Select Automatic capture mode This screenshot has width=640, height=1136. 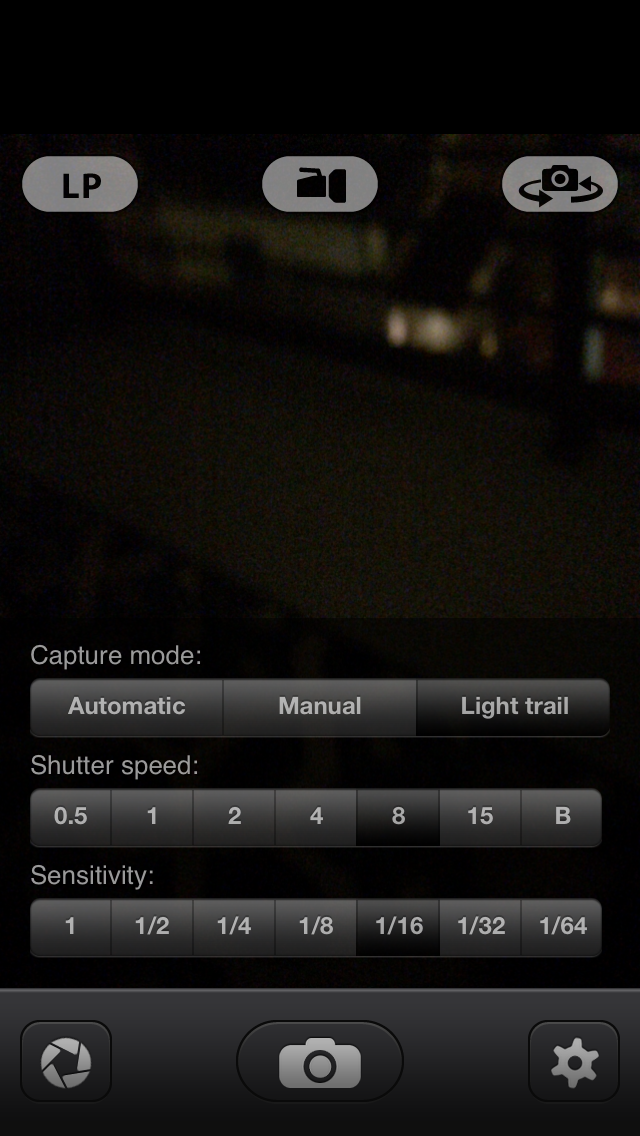click(127, 707)
